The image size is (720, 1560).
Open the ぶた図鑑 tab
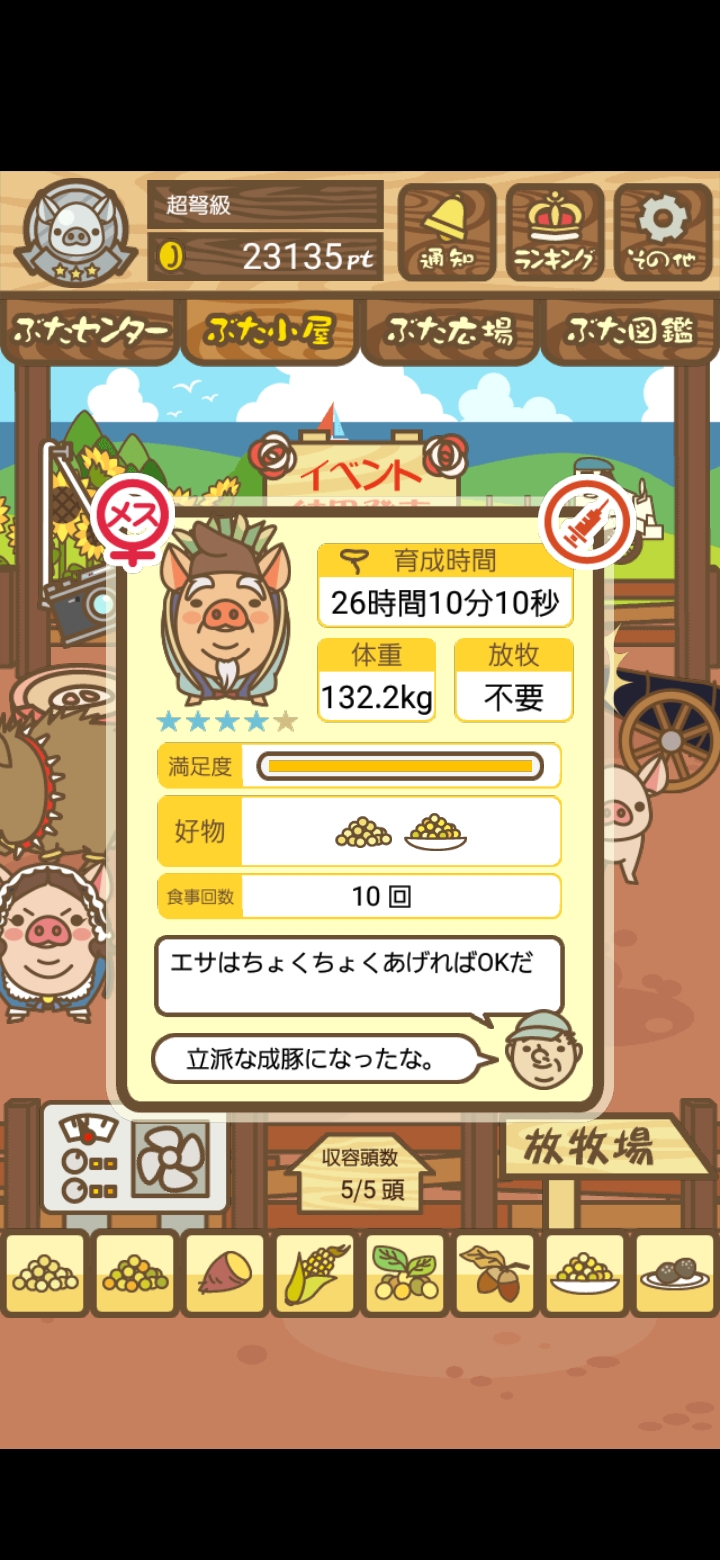tap(630, 331)
